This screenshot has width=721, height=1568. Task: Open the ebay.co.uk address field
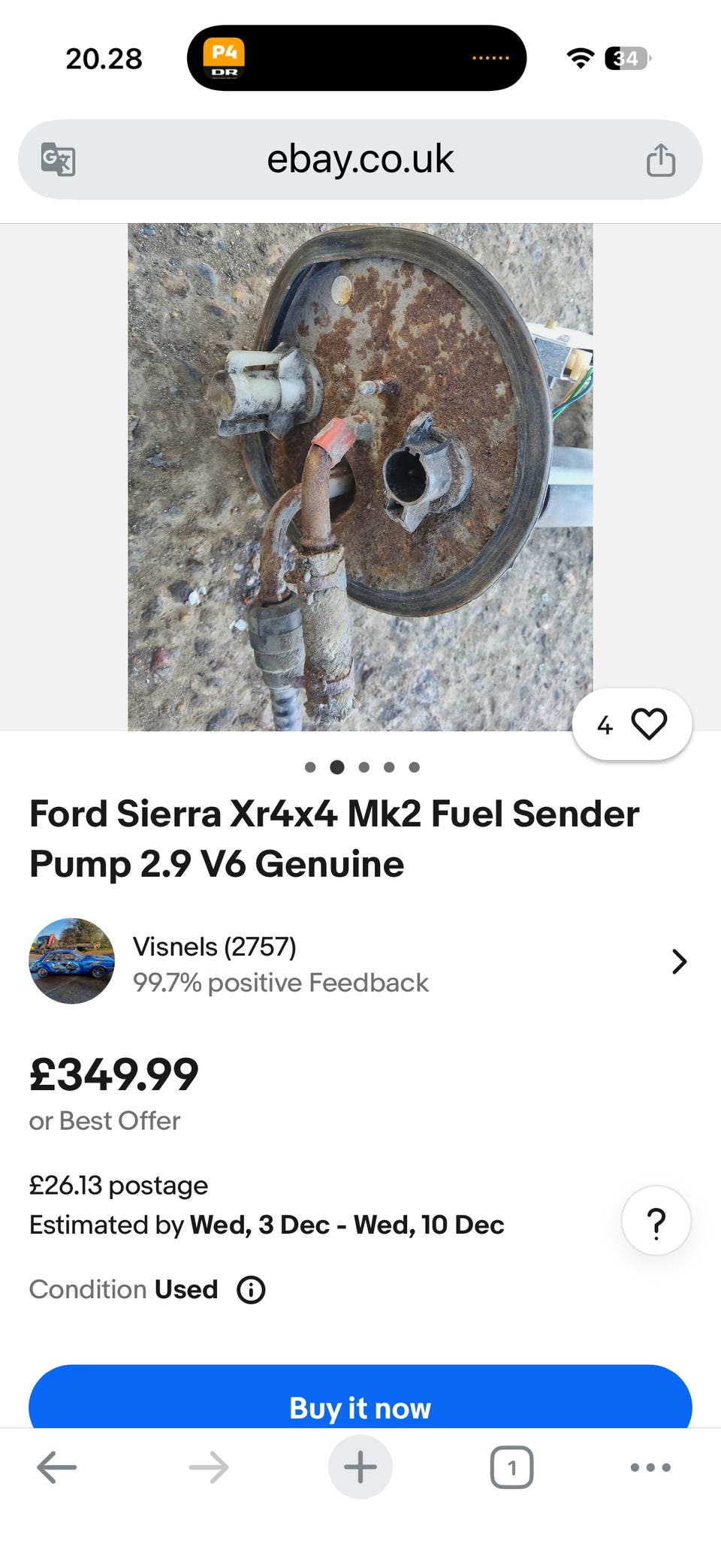click(x=360, y=159)
